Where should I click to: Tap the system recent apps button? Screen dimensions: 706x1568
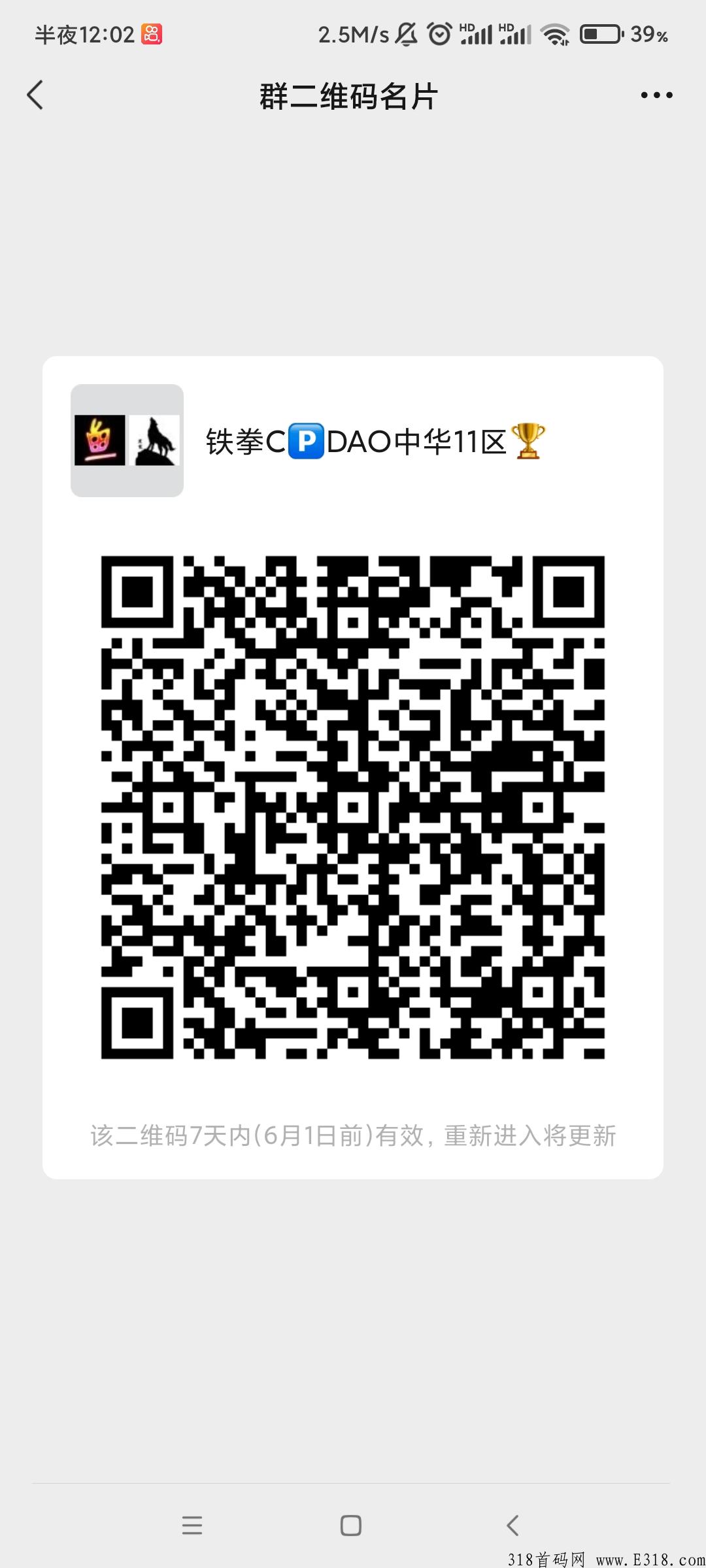192,1525
